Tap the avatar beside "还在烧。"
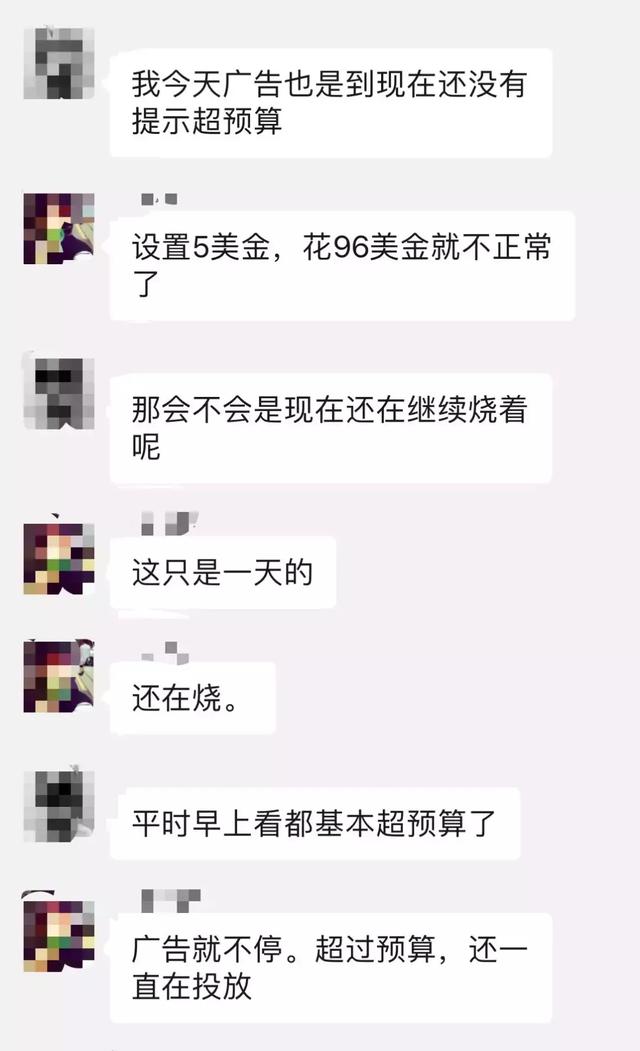This screenshot has width=640, height=1051. pos(58,676)
